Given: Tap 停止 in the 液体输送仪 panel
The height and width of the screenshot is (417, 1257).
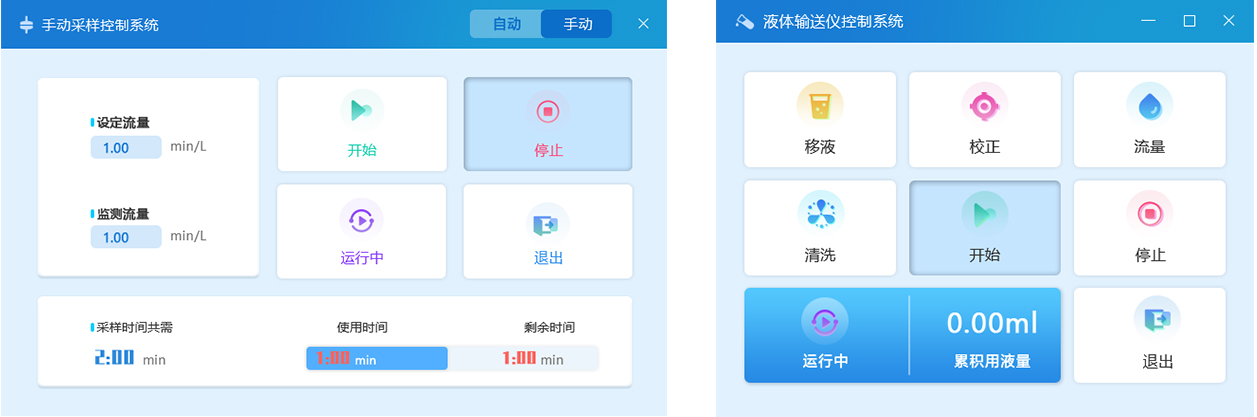Looking at the screenshot, I should coord(1149,228).
